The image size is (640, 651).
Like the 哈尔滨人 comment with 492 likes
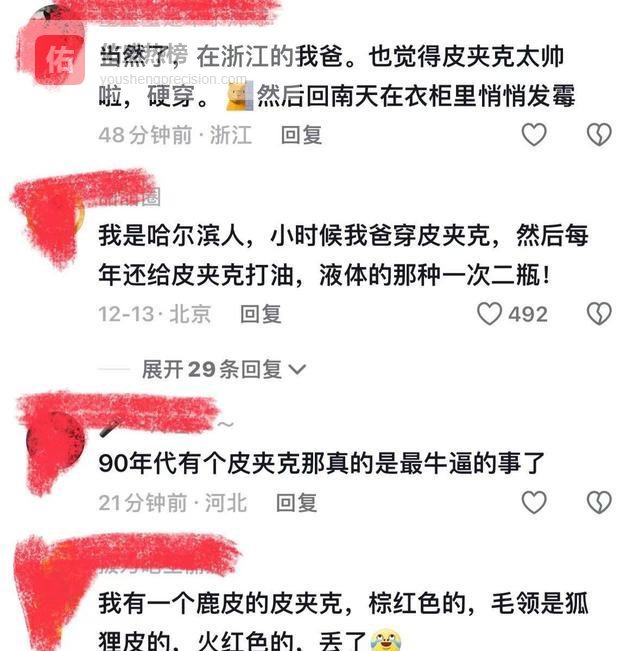click(489, 314)
